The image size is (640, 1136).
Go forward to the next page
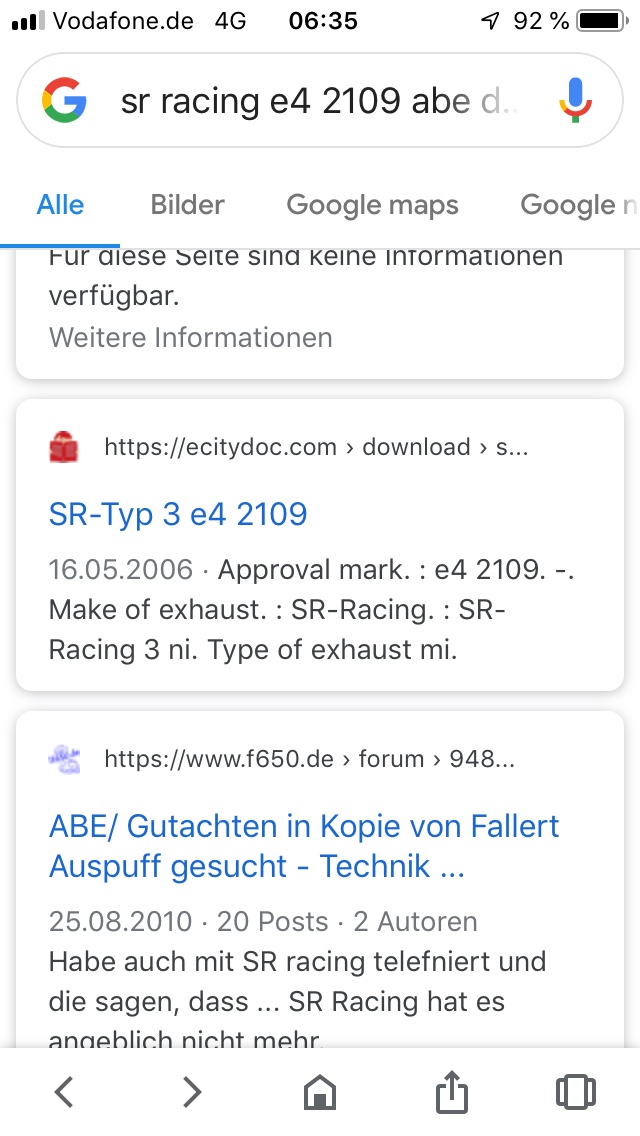pyautogui.click(x=191, y=1092)
